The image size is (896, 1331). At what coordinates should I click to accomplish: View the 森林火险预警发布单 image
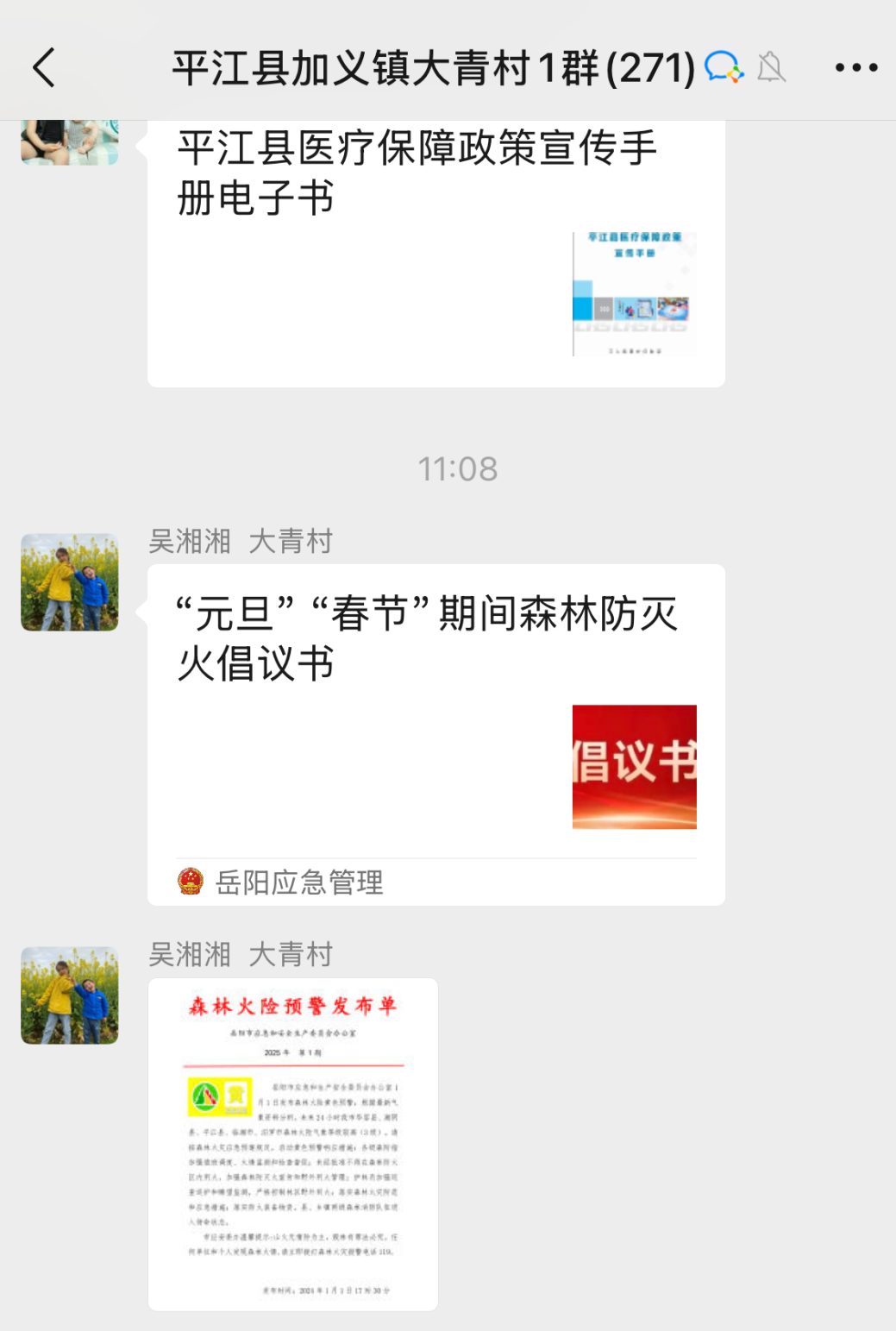[x=293, y=1144]
